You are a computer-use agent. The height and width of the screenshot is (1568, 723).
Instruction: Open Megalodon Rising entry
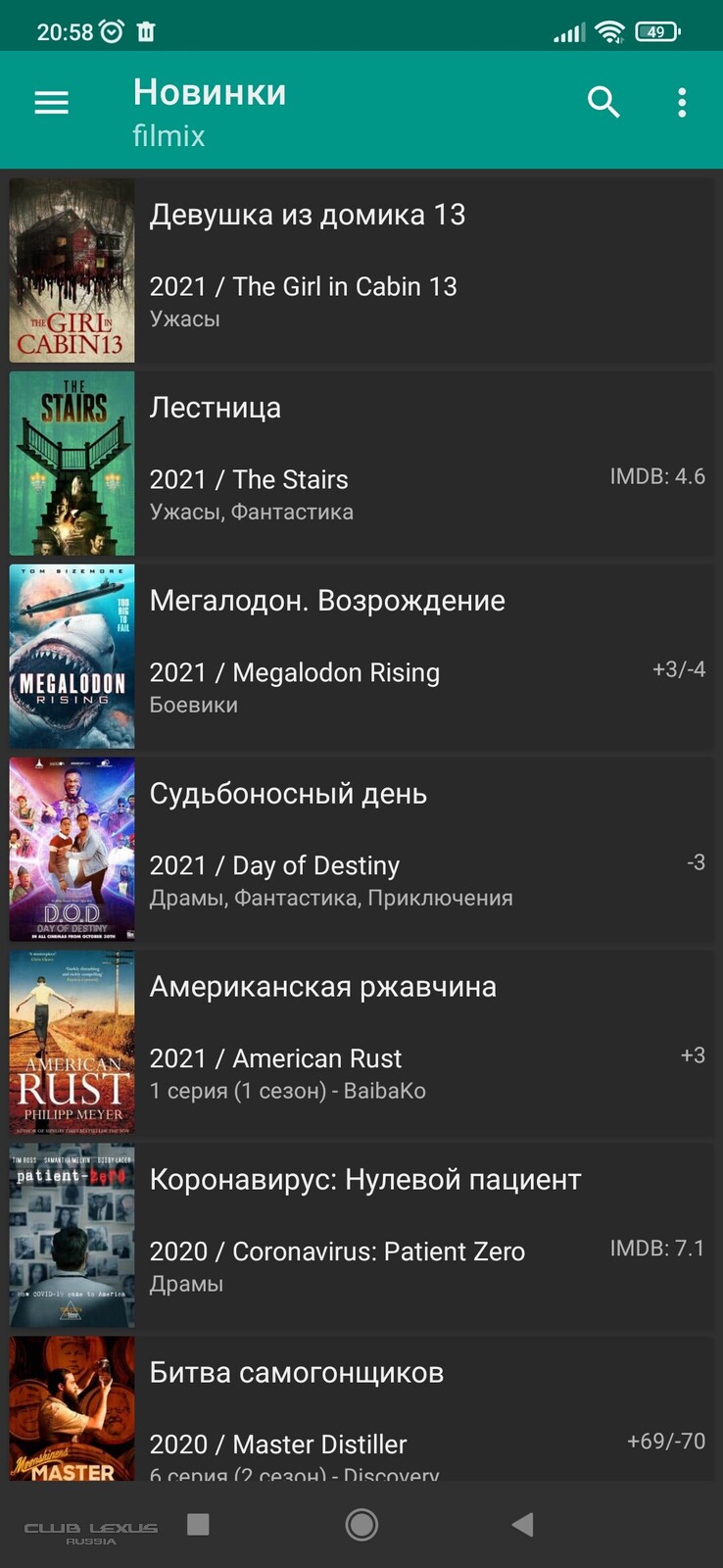point(361,656)
